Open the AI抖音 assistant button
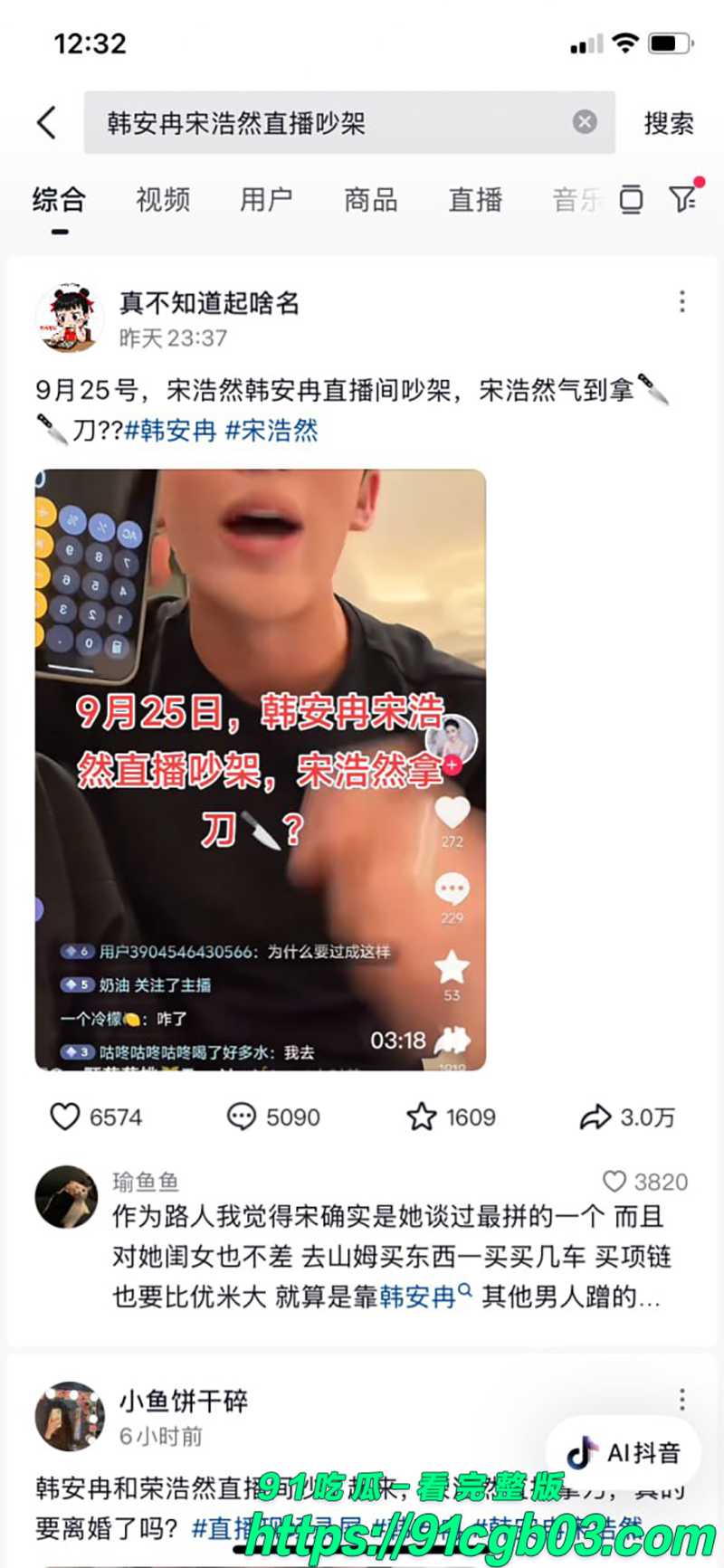The image size is (724, 1568). point(624,1453)
